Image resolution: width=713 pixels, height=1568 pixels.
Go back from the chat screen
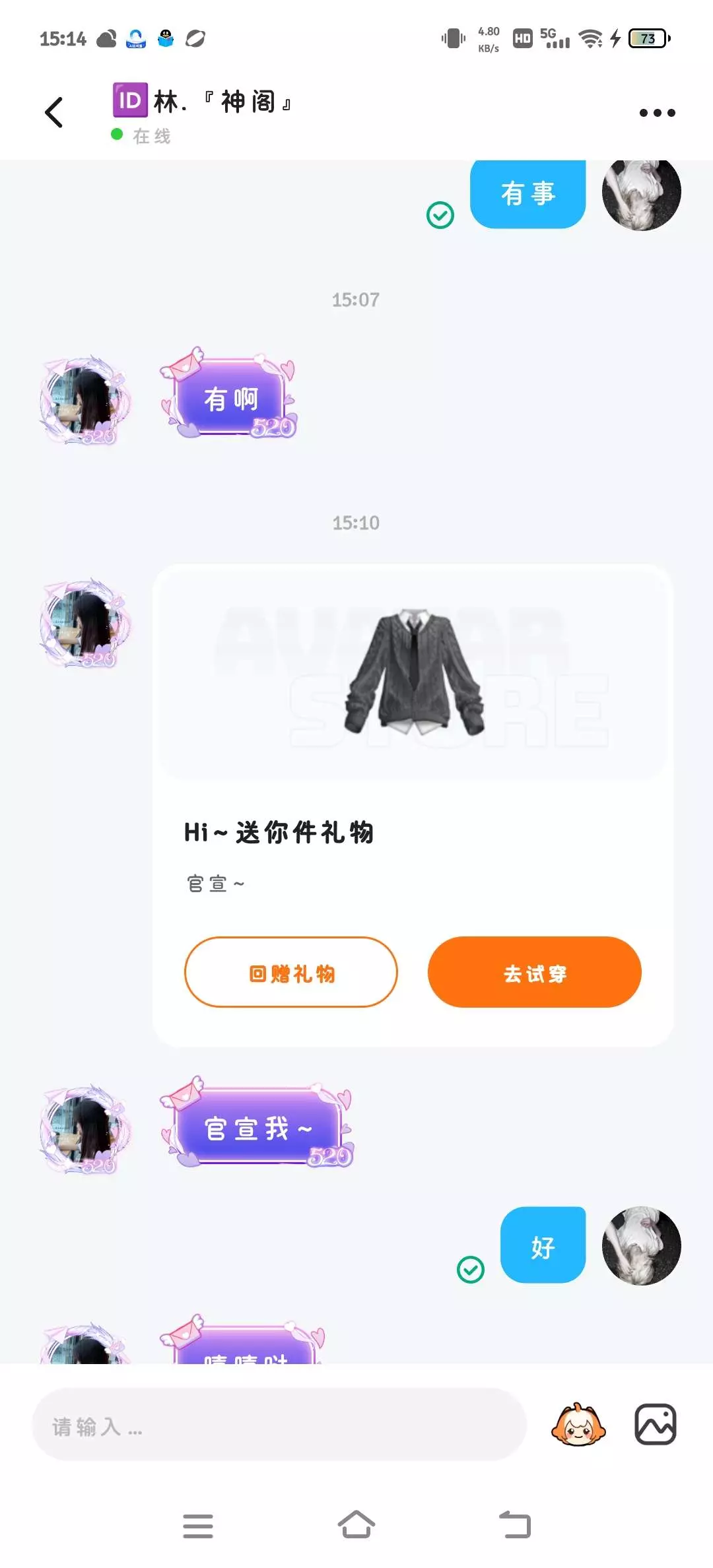tap(54, 112)
